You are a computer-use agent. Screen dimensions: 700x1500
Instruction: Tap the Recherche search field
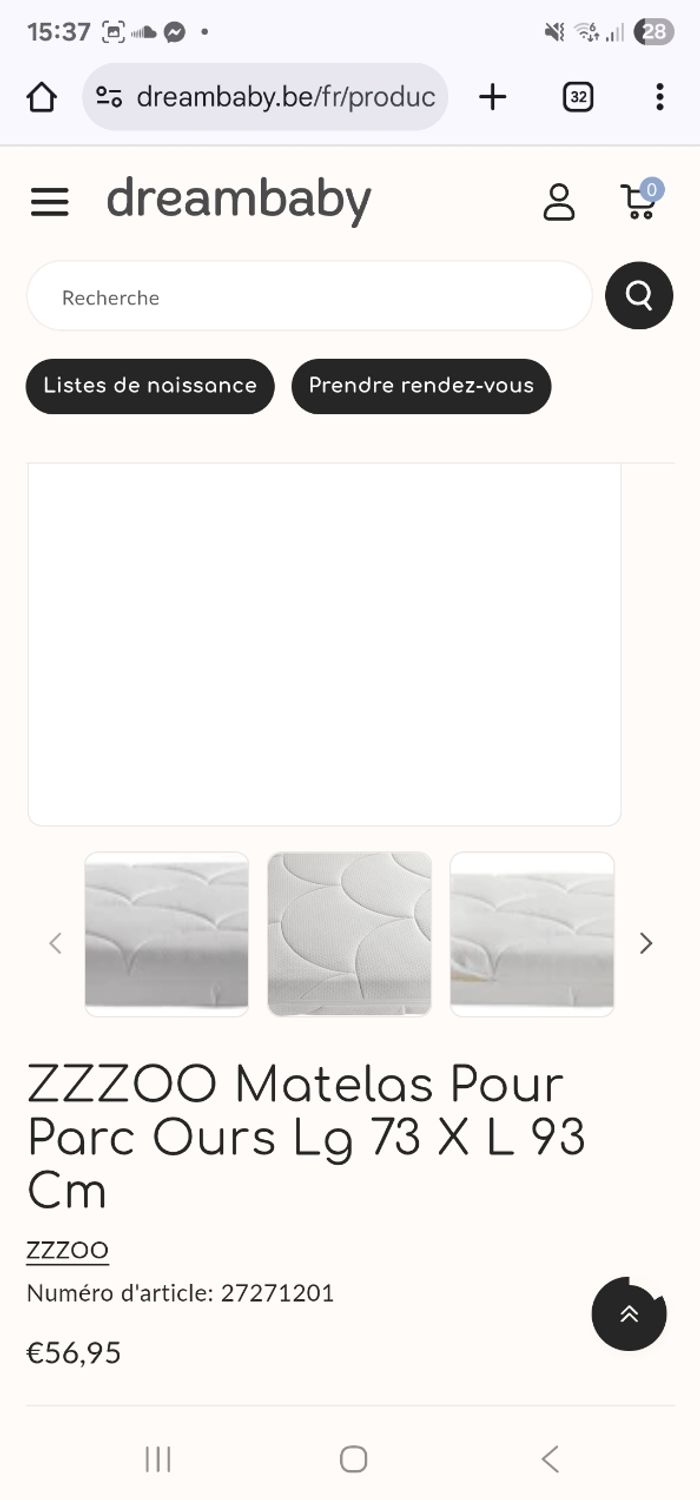310,297
